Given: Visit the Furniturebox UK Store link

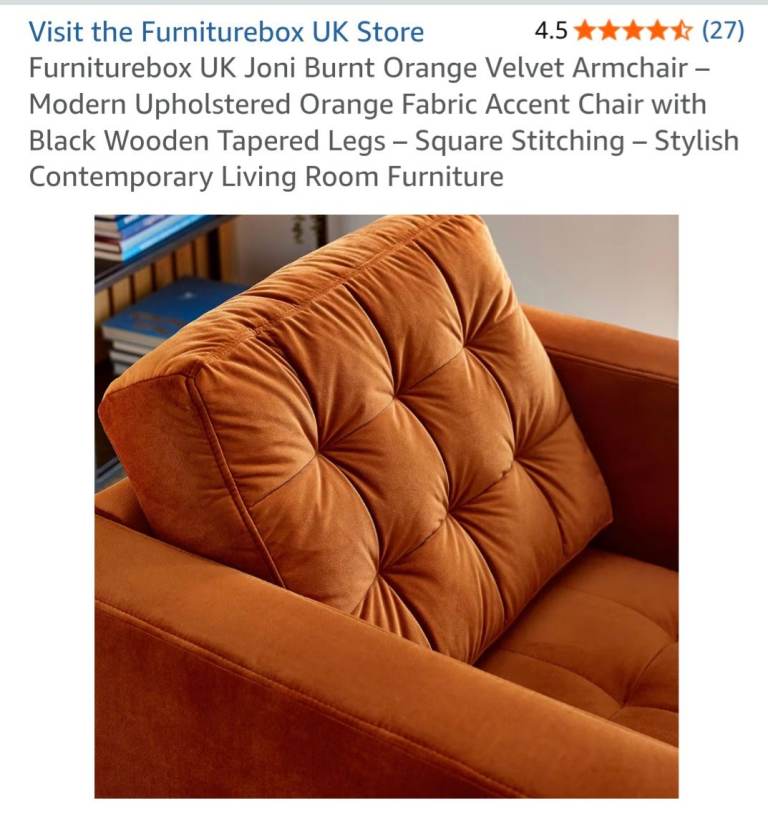Looking at the screenshot, I should pos(226,31).
